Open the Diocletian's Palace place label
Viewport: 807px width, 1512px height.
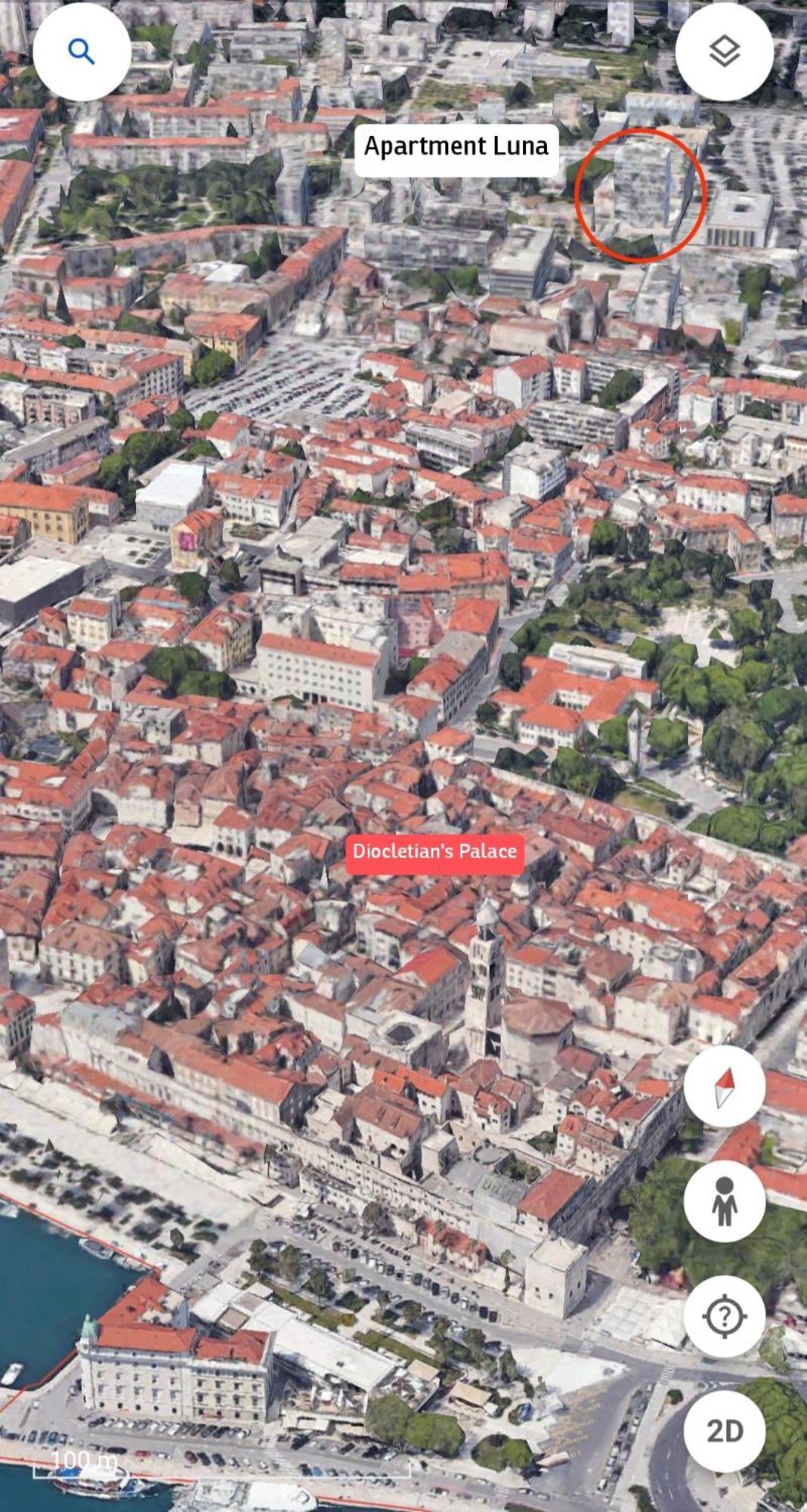(434, 851)
